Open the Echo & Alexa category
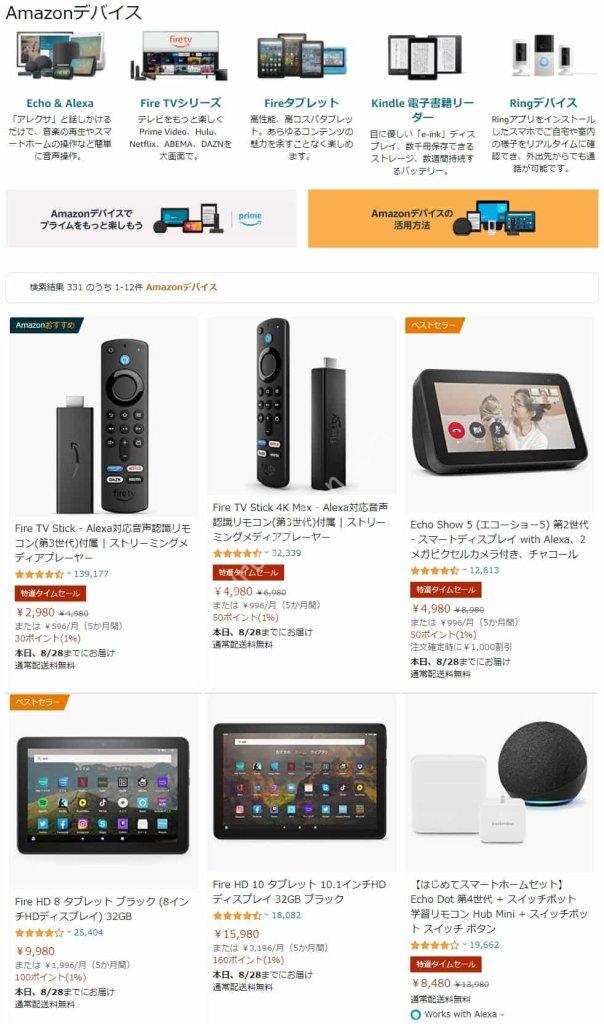Screen dimensions: 604x1024 click(x=59, y=103)
